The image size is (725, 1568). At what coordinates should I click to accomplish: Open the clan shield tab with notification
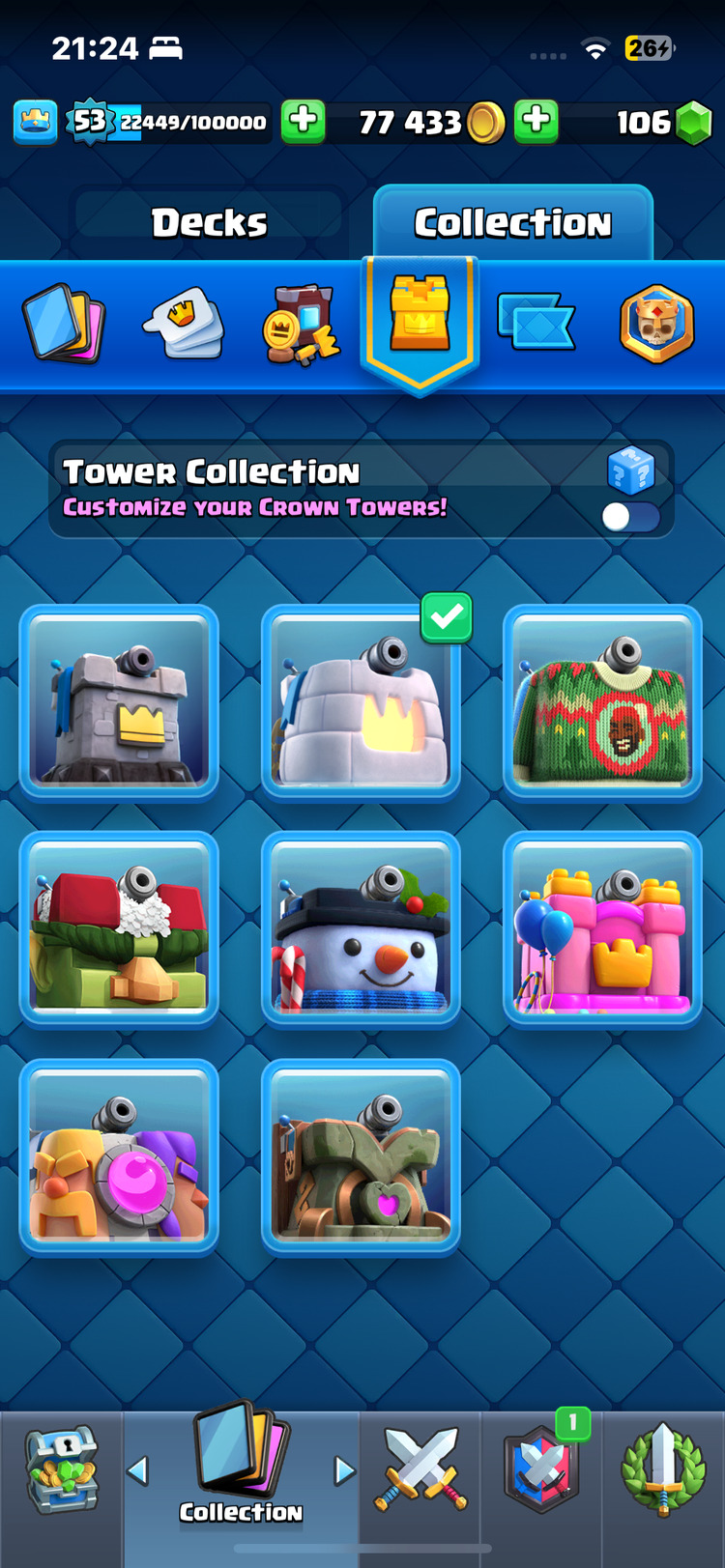541,1470
